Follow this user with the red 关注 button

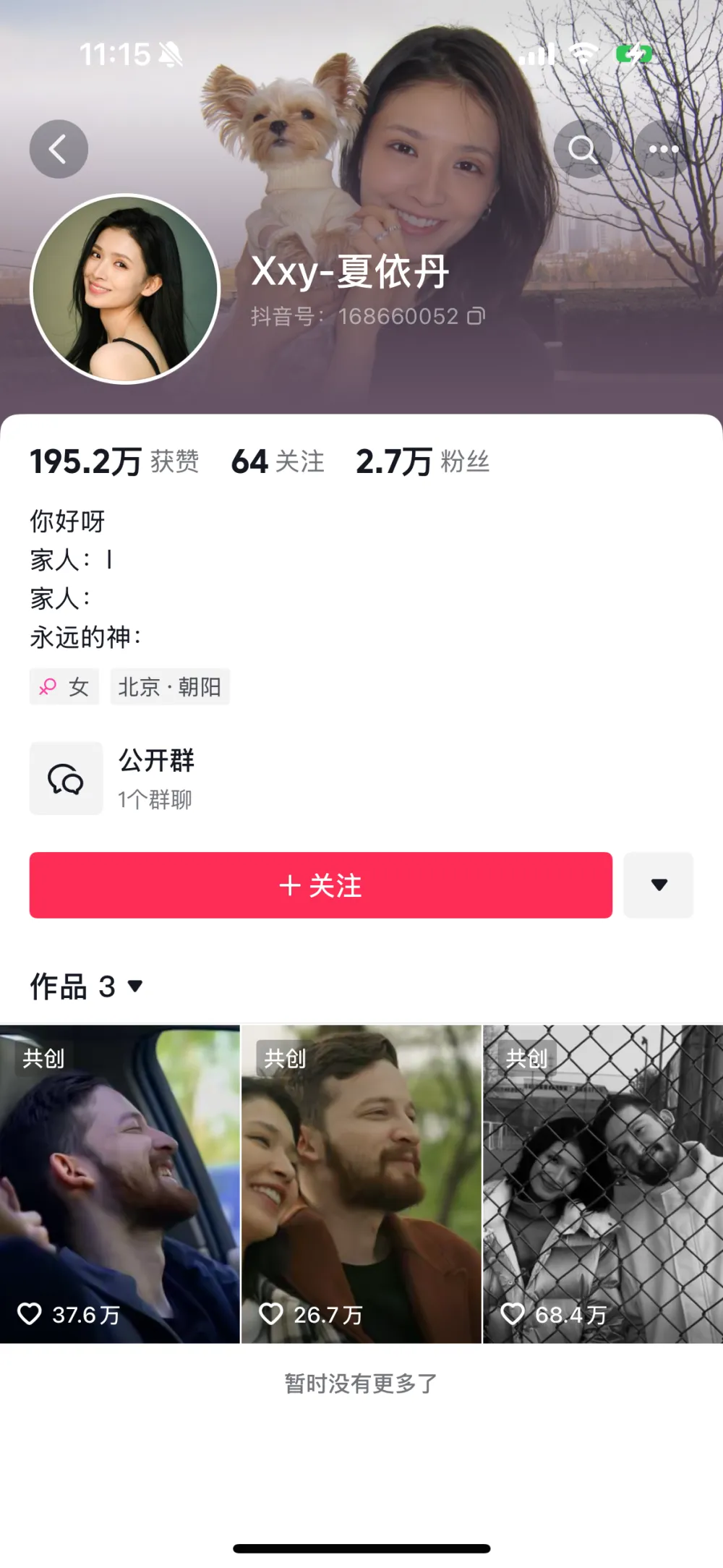pos(320,885)
